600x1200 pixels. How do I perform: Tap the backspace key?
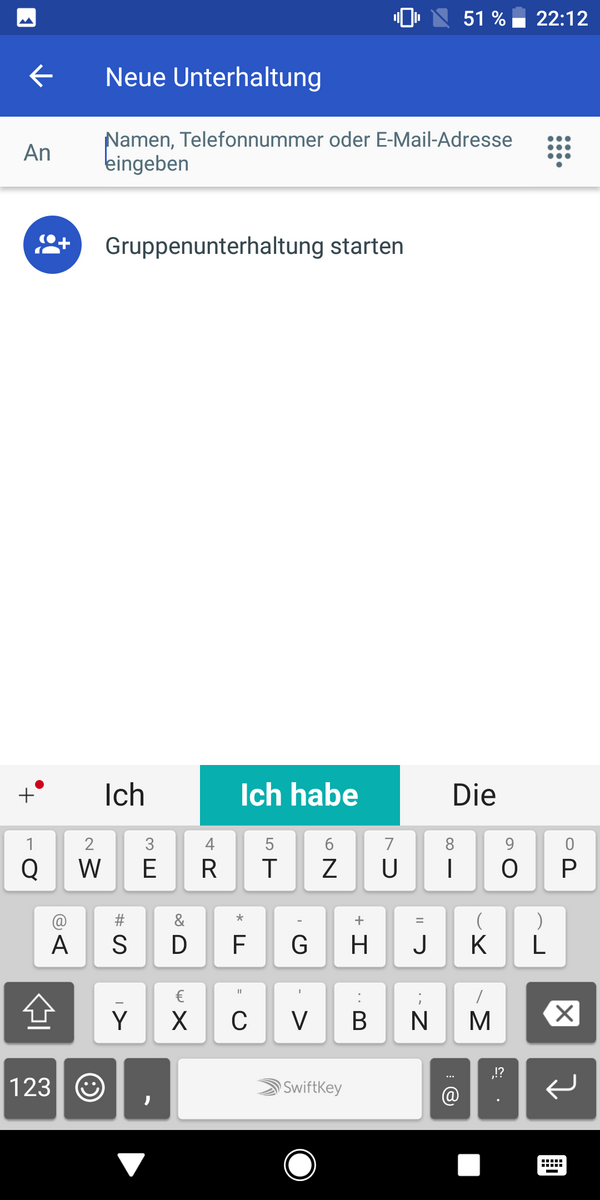coord(561,1014)
